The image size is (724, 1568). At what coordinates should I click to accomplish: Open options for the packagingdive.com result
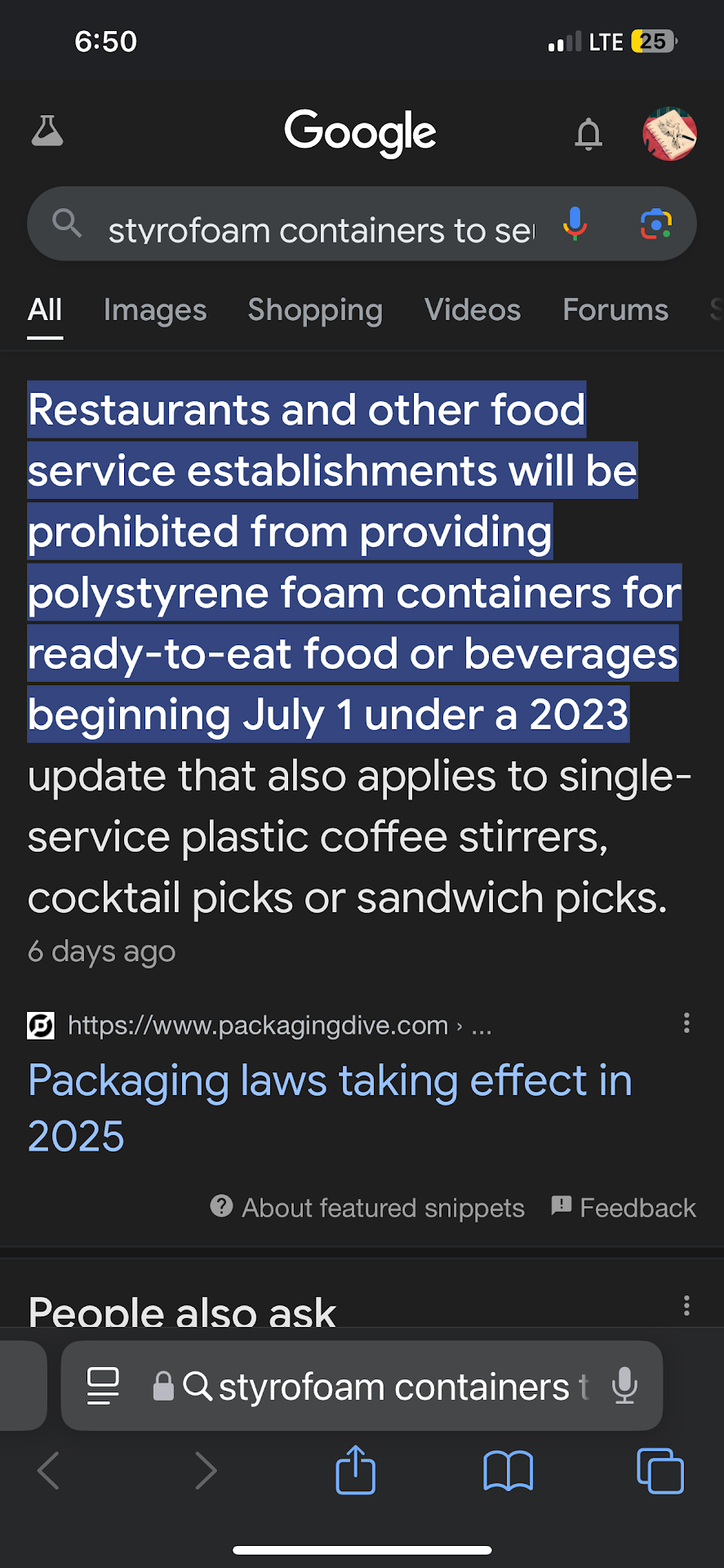click(686, 1023)
